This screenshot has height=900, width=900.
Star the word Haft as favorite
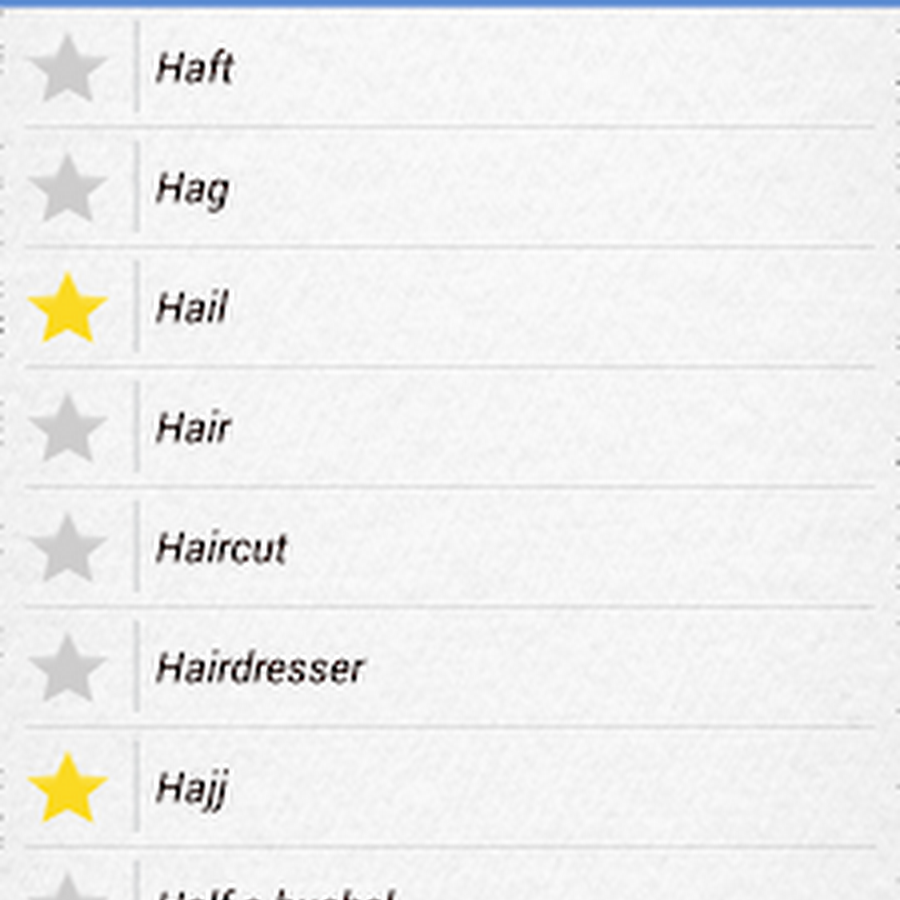point(68,69)
